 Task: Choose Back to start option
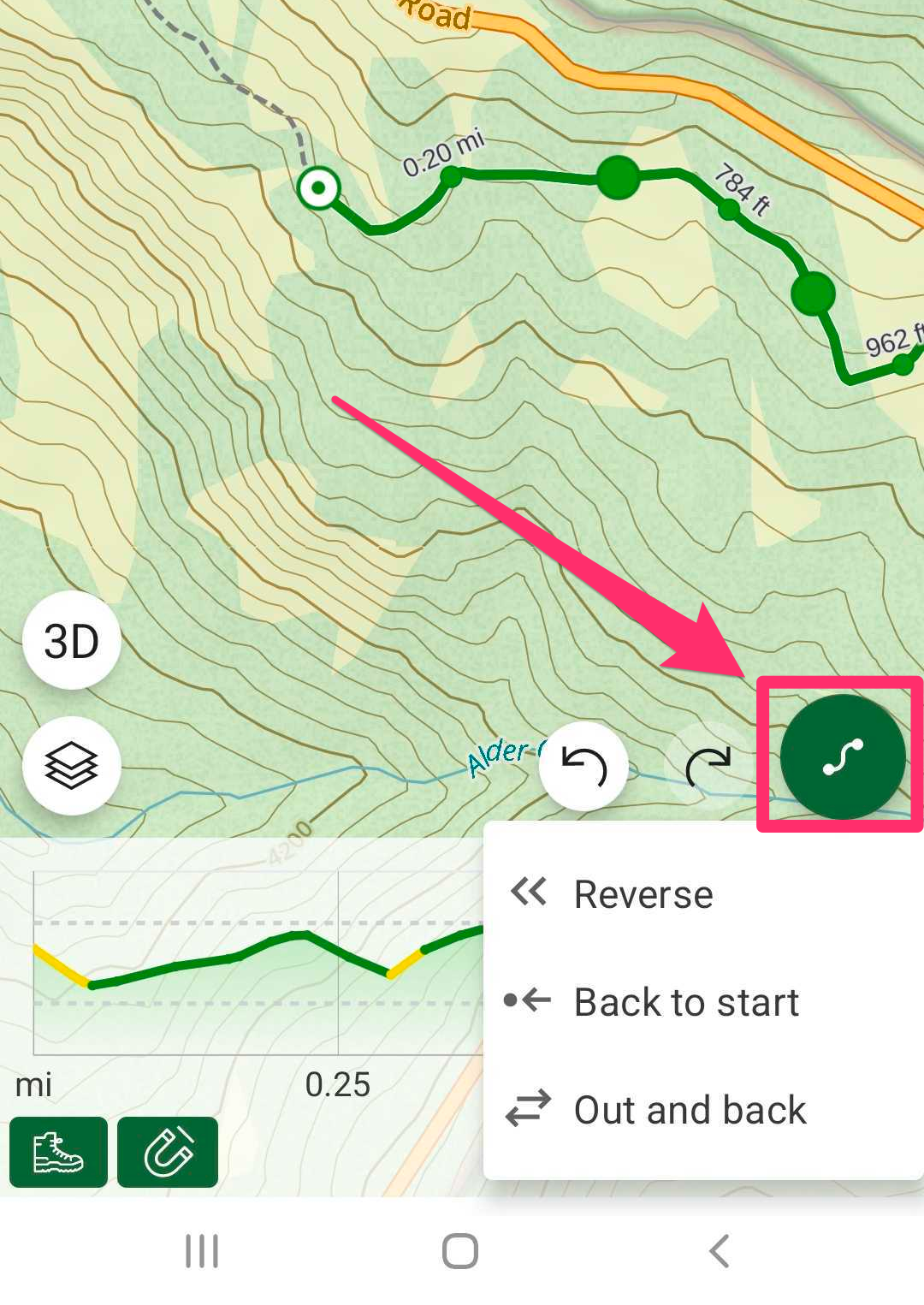point(684,1002)
